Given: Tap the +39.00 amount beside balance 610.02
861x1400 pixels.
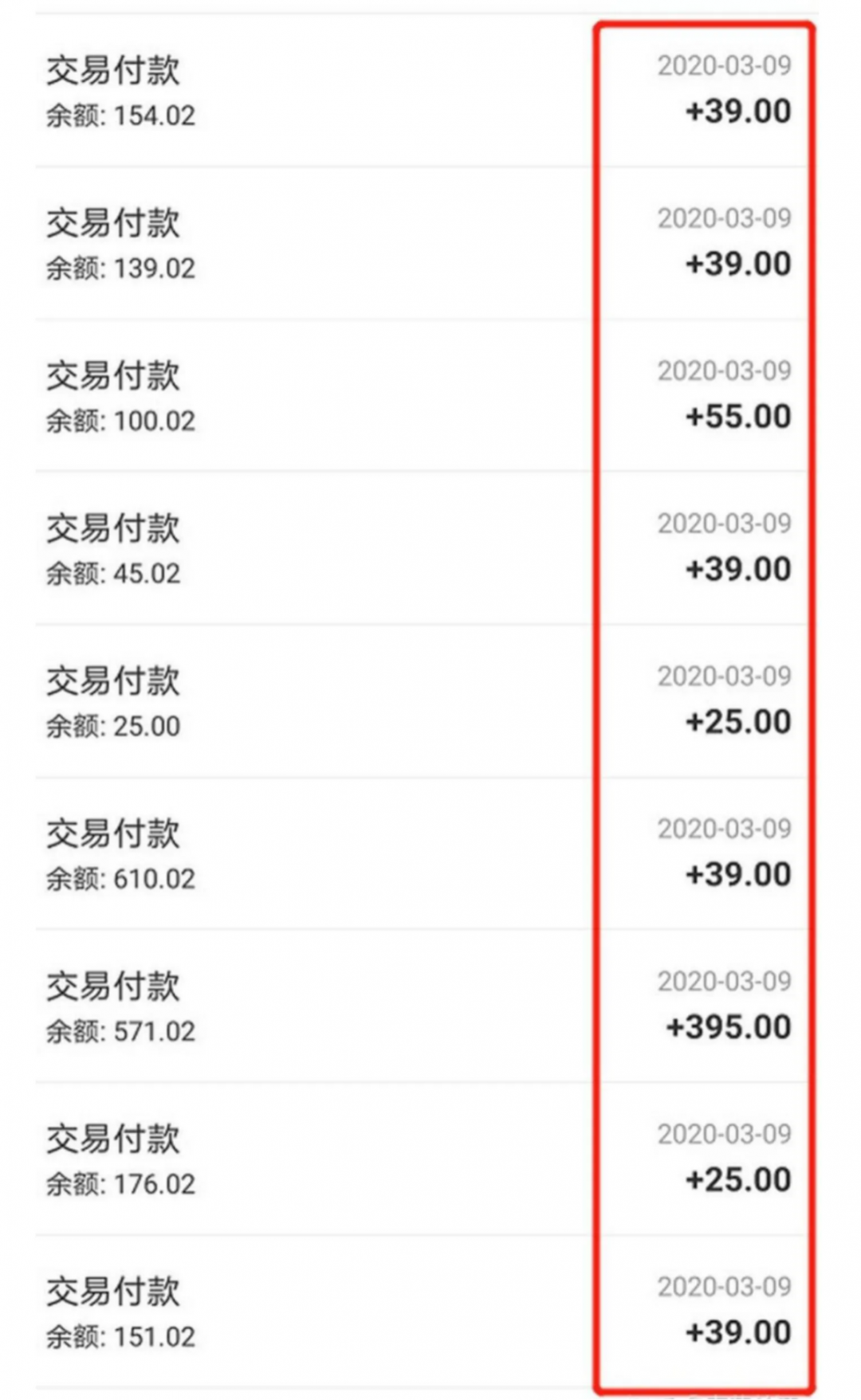Looking at the screenshot, I should click(x=737, y=874).
